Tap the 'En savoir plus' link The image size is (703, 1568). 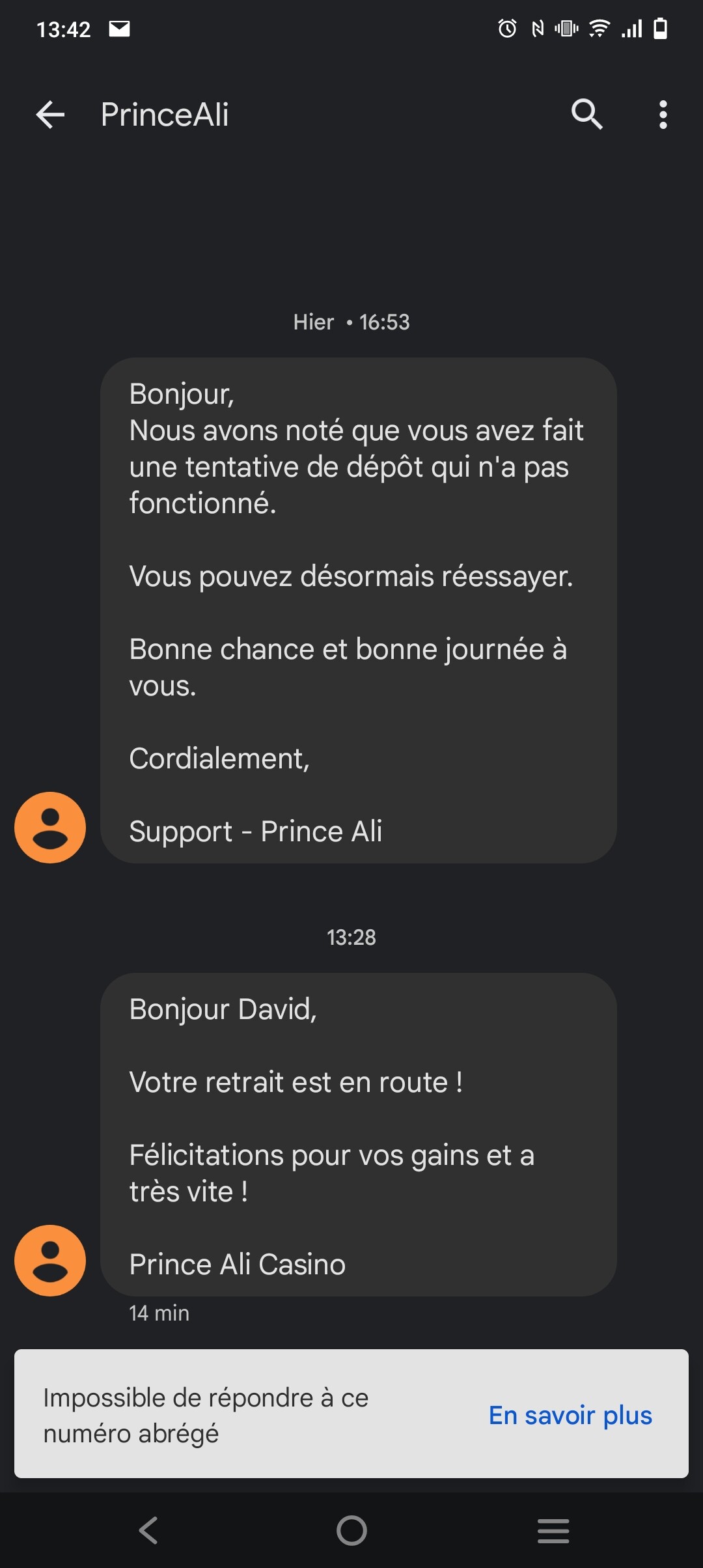570,1415
